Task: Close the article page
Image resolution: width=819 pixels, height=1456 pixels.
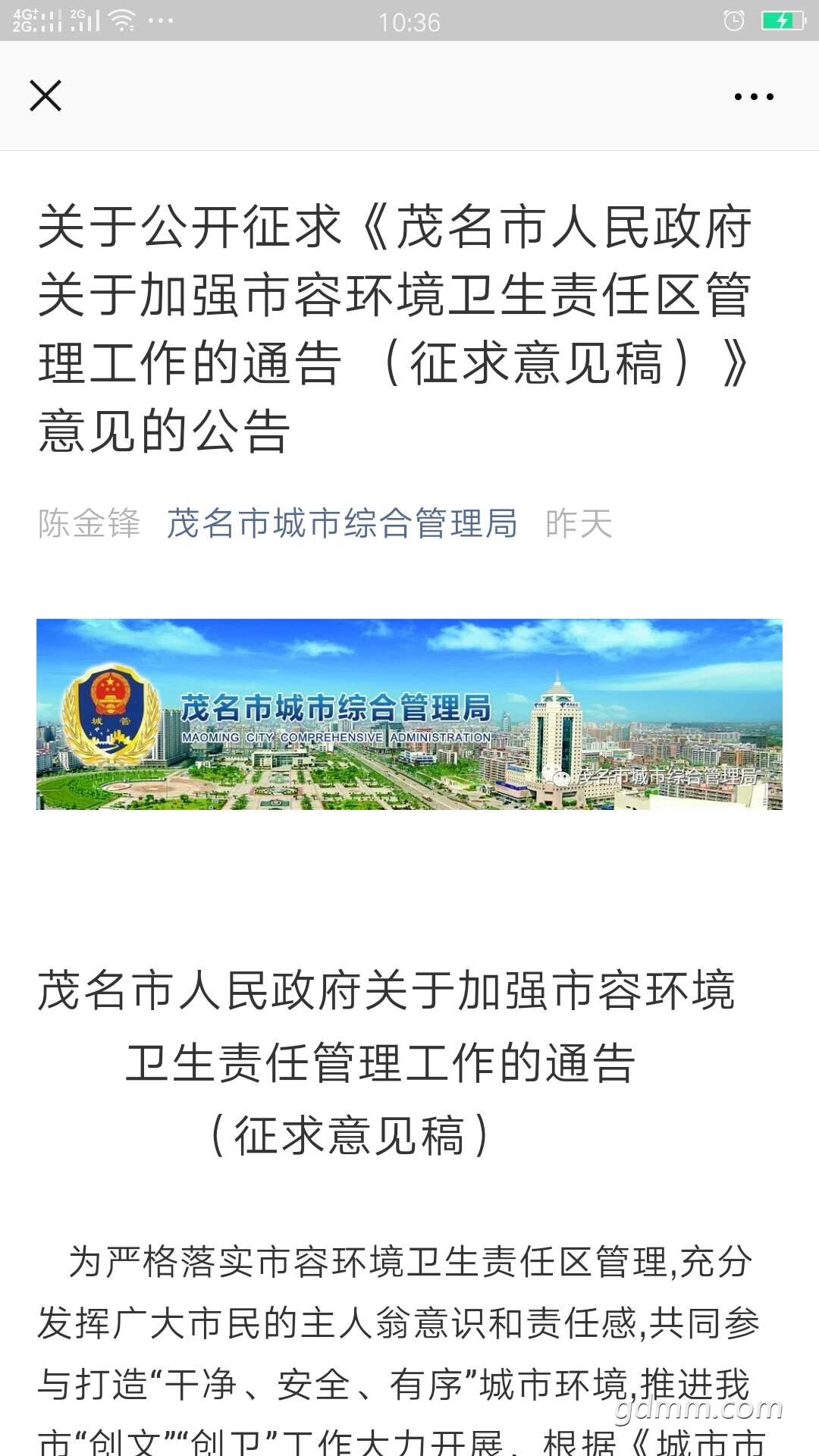Action: [45, 96]
